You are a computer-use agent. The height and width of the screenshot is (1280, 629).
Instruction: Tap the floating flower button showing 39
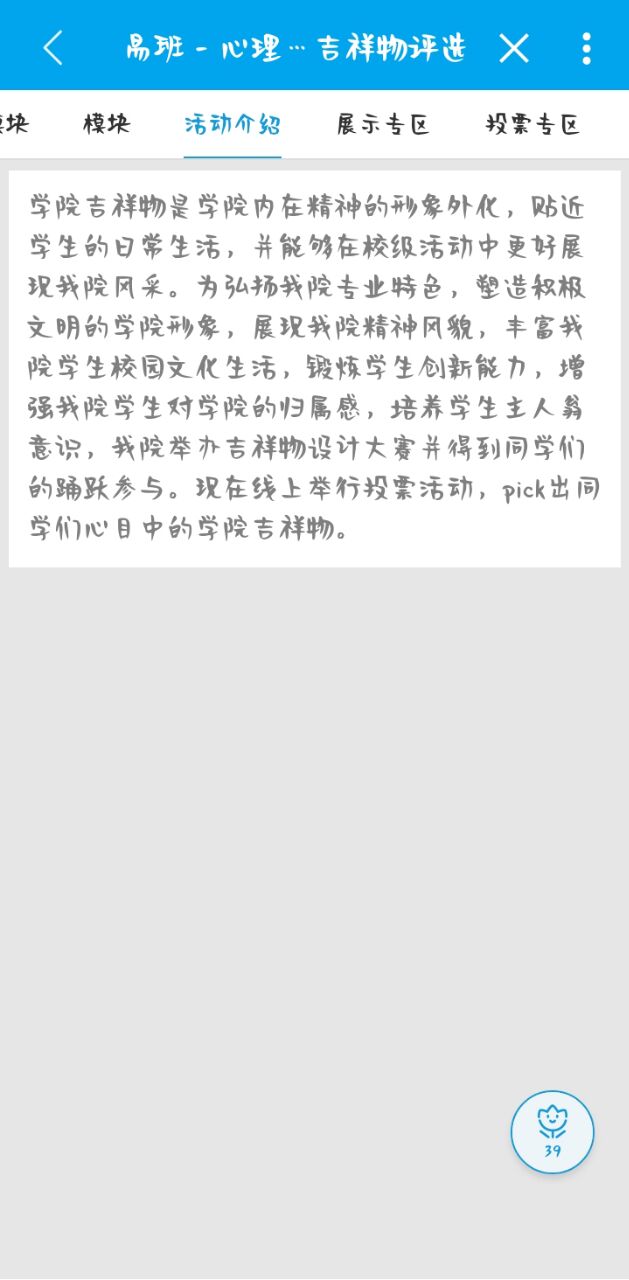click(552, 1132)
